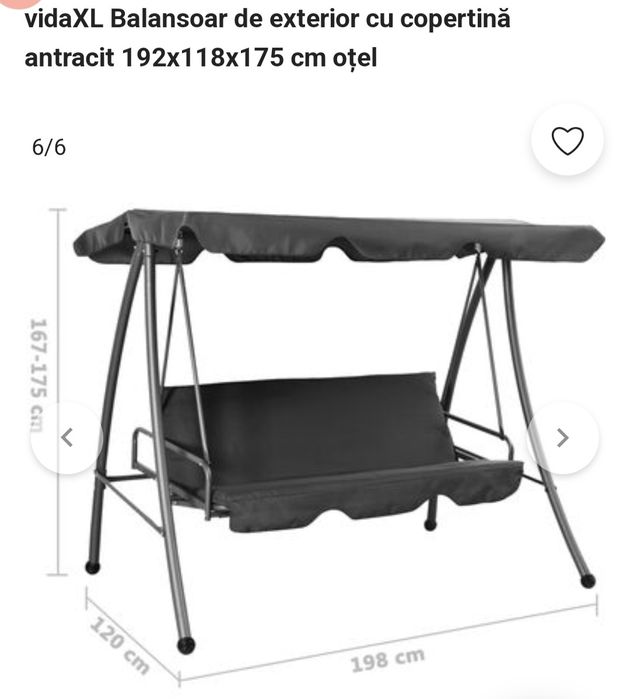
Task: Add this swing to favorites with the heart
Action: click(x=567, y=141)
